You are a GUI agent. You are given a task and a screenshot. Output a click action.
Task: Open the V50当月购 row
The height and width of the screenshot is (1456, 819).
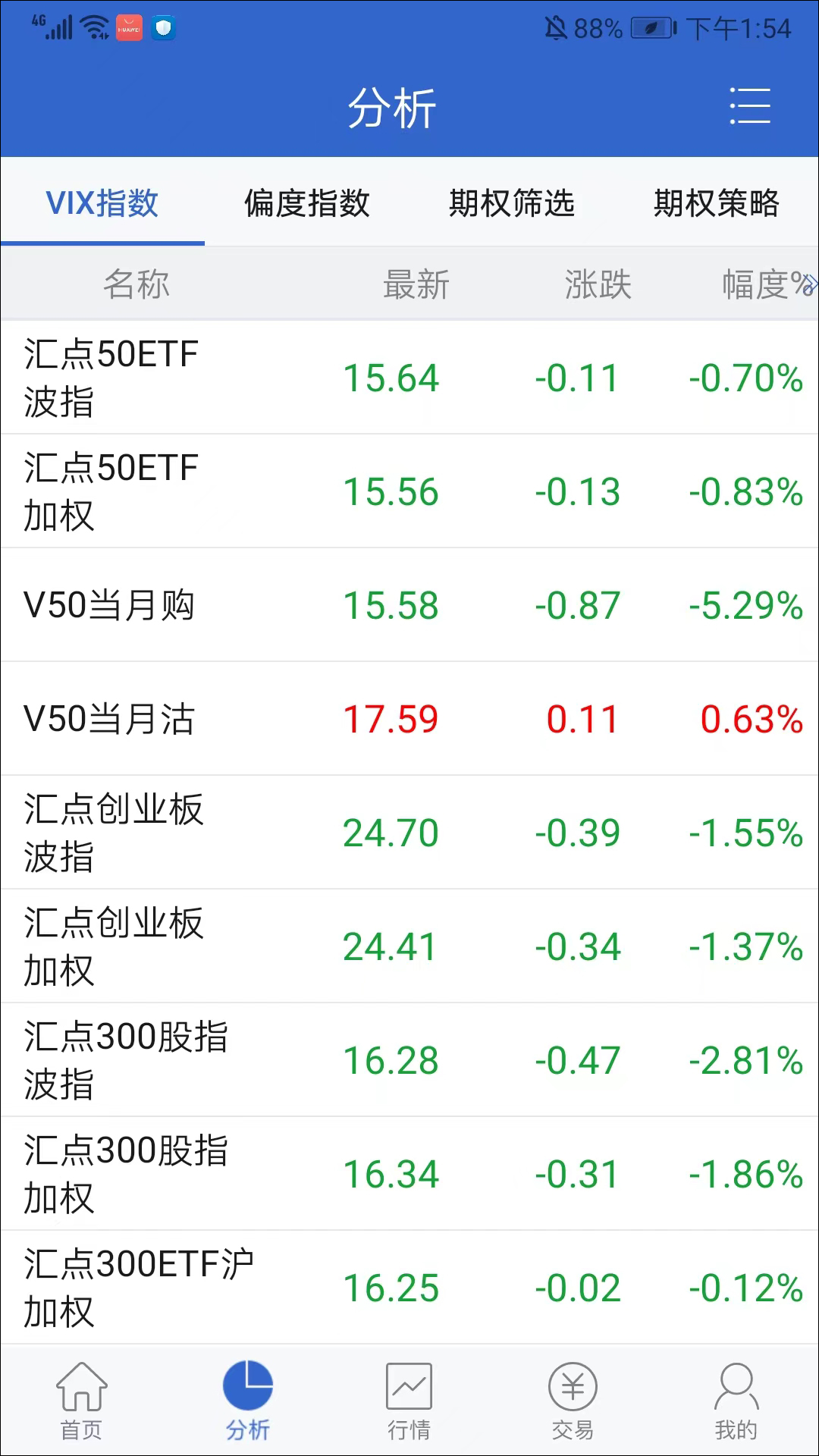[409, 605]
